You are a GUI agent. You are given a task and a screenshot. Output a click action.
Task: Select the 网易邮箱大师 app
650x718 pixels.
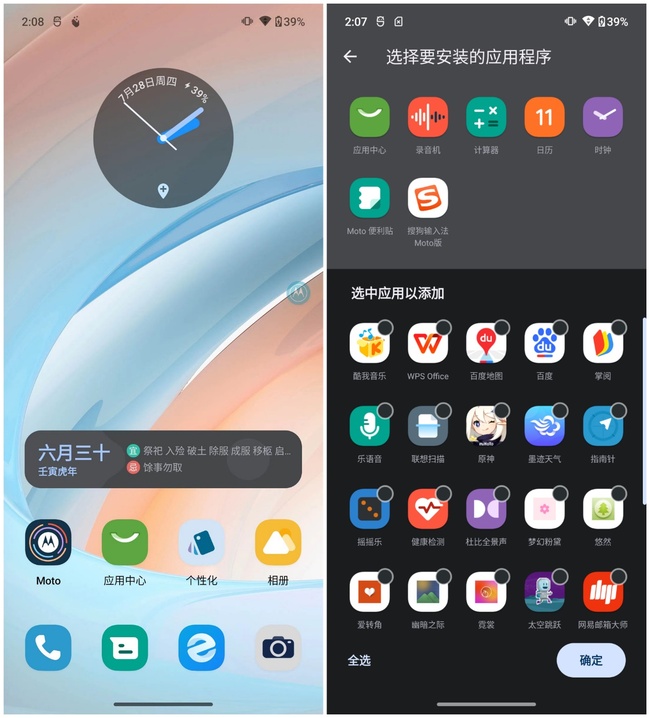point(603,591)
